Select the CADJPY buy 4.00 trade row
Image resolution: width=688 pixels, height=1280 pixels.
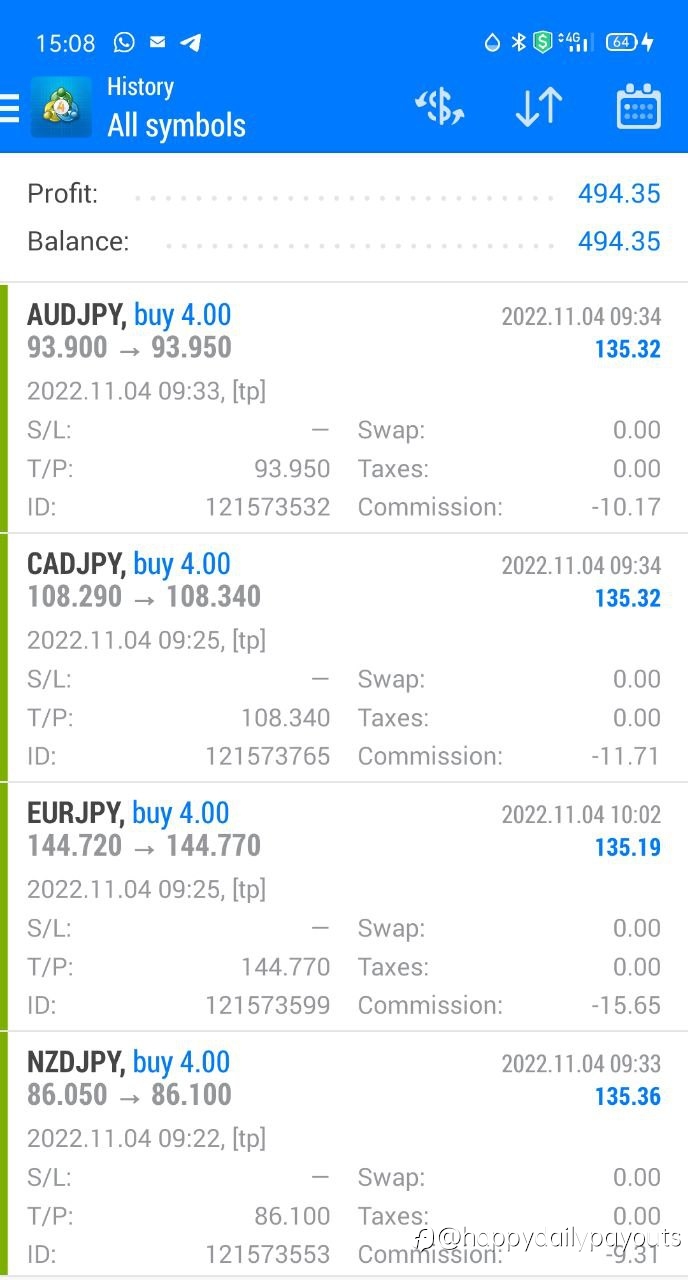click(344, 657)
